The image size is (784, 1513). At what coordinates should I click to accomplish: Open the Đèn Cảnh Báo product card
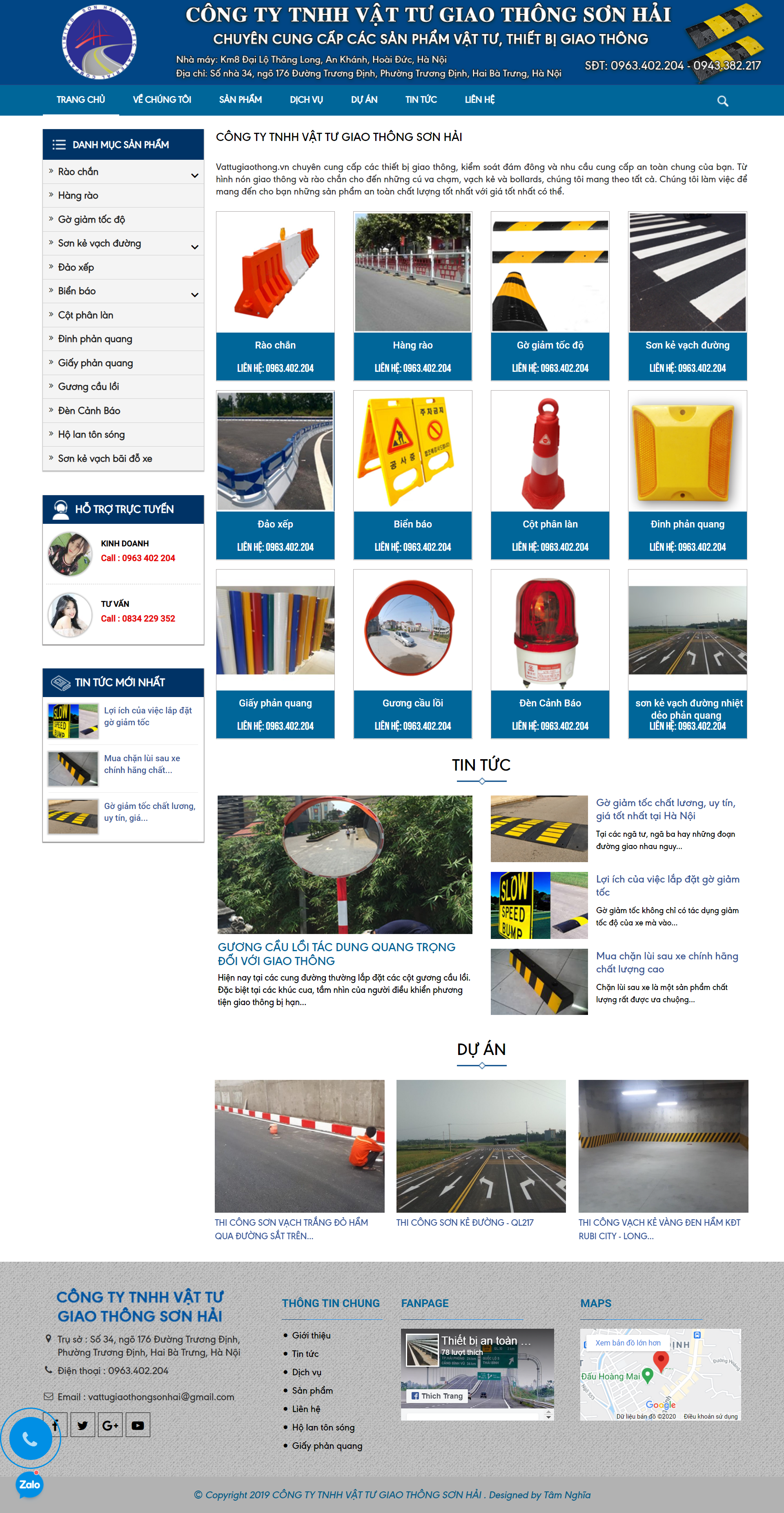[550, 653]
